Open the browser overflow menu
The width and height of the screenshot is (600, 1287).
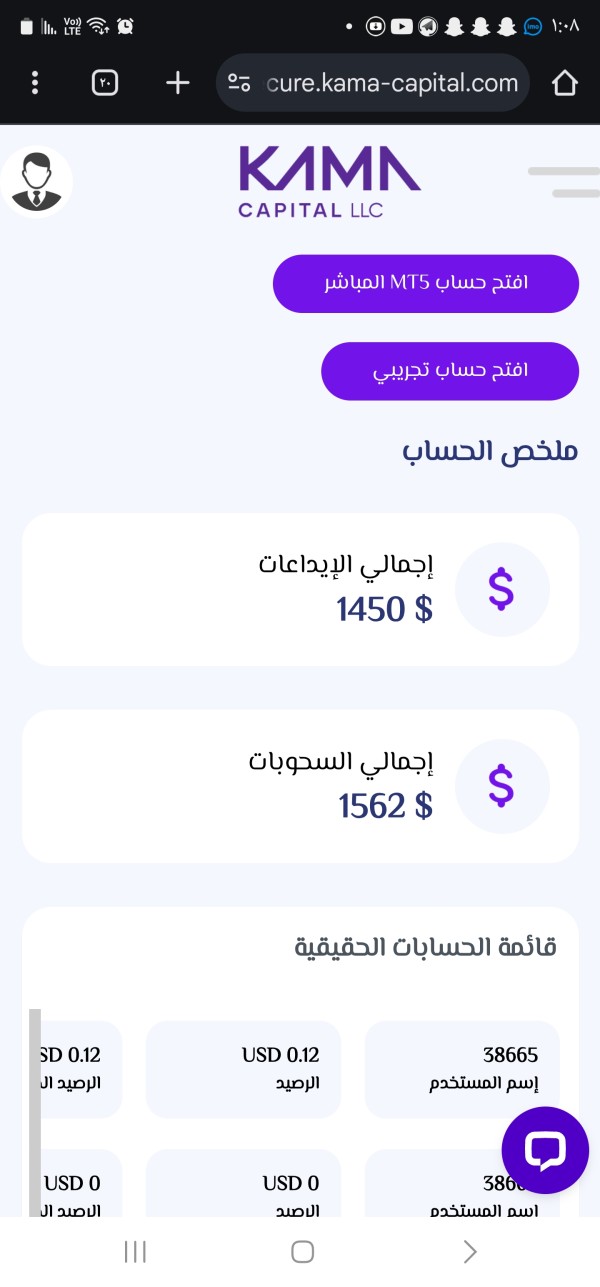coord(35,83)
